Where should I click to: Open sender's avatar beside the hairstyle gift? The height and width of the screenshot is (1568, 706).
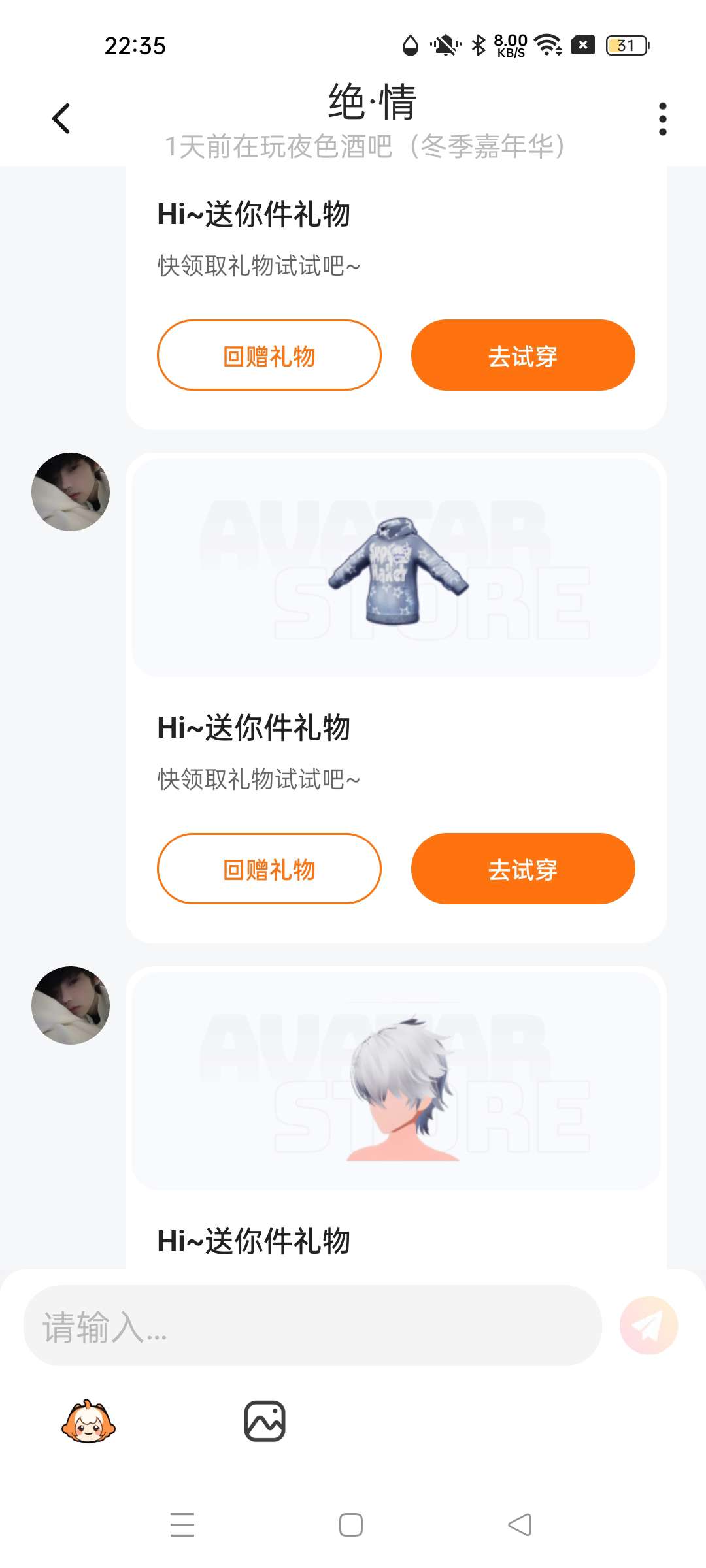[x=71, y=1005]
